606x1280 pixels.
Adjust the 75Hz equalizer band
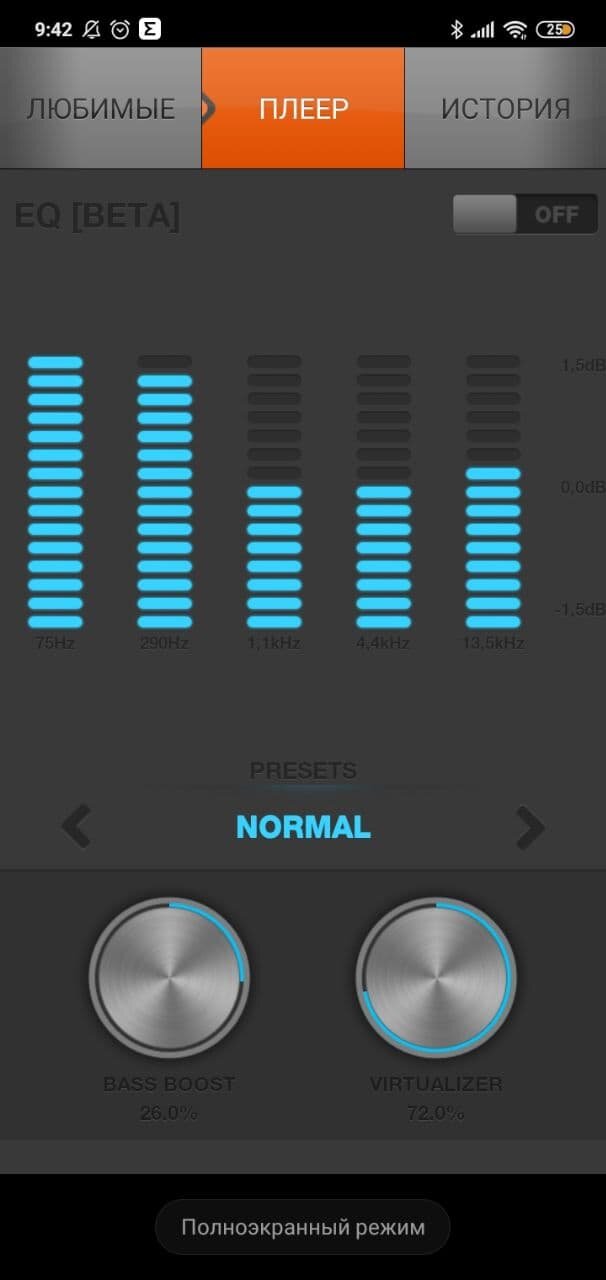point(55,491)
